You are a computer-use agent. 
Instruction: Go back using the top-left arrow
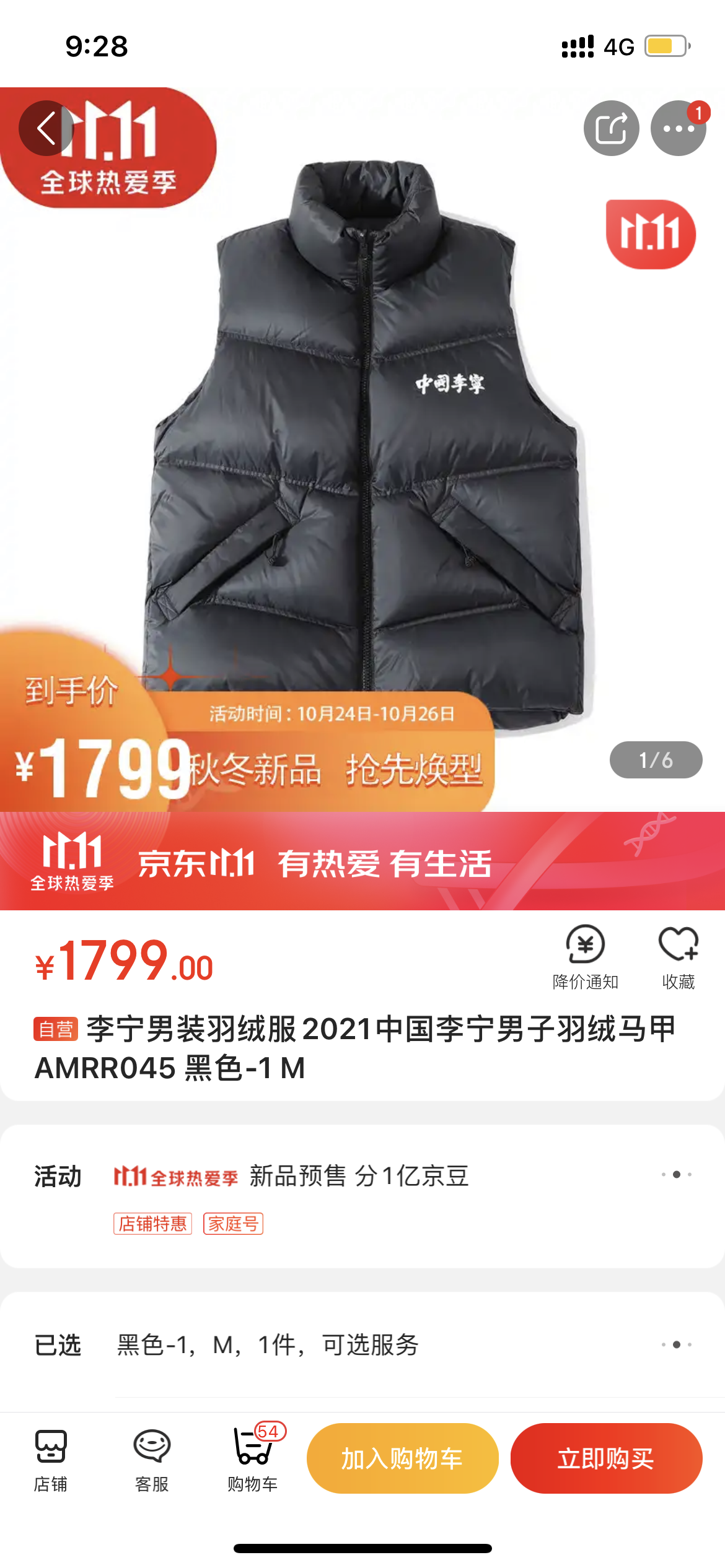click(x=46, y=128)
